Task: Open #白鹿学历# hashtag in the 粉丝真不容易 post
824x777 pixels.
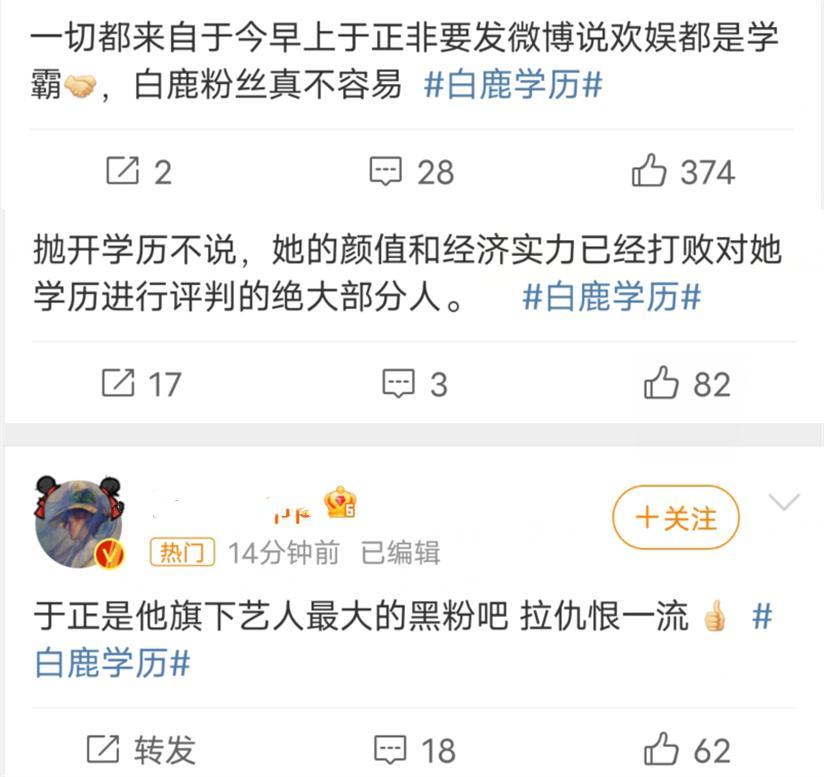Action: click(512, 86)
